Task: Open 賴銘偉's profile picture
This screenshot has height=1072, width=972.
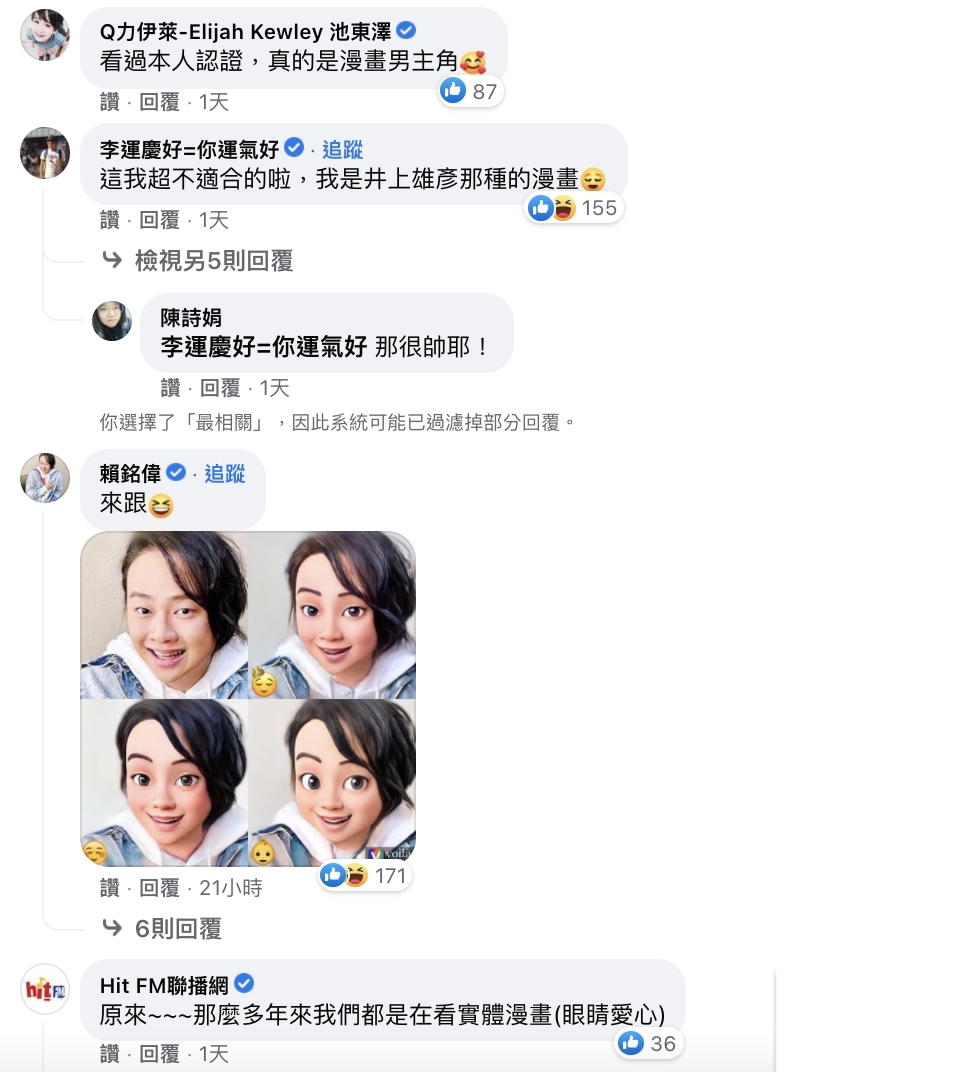Action: coord(45,478)
